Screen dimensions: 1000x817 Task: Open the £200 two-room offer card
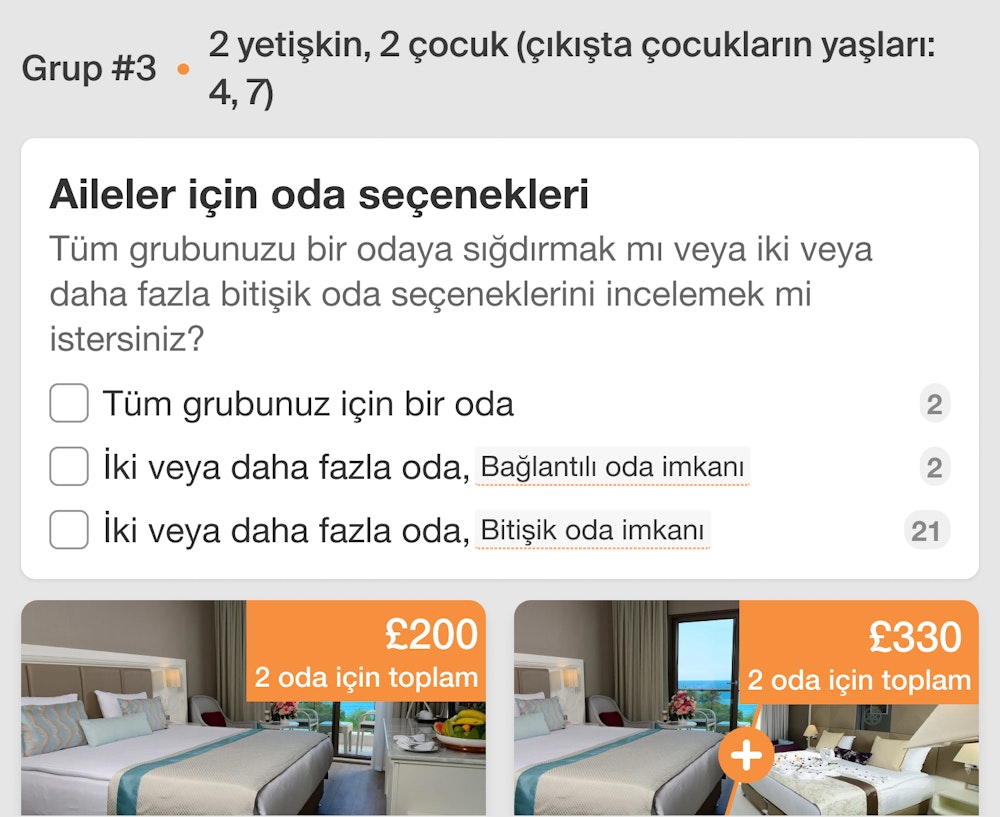click(253, 708)
